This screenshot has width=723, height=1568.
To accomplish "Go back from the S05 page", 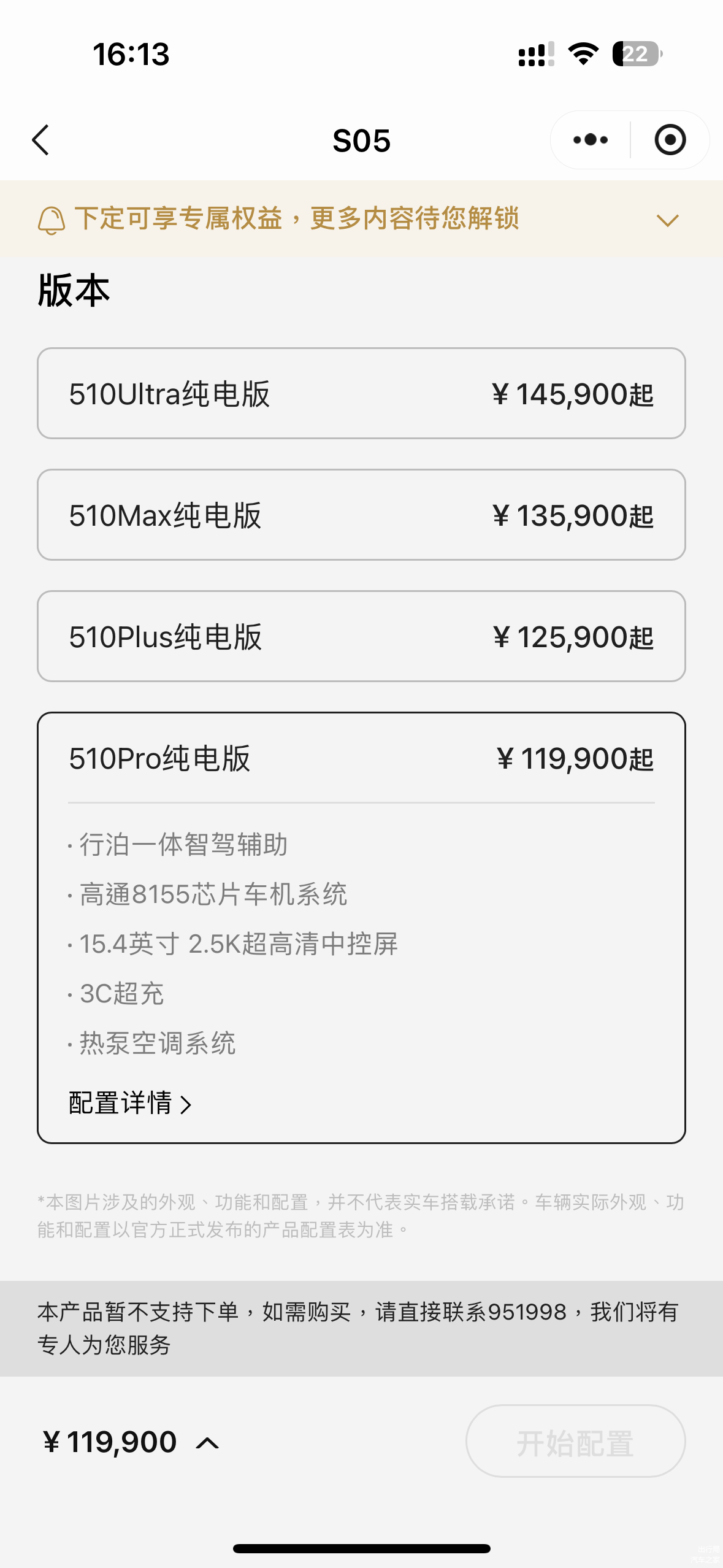I will [x=40, y=140].
